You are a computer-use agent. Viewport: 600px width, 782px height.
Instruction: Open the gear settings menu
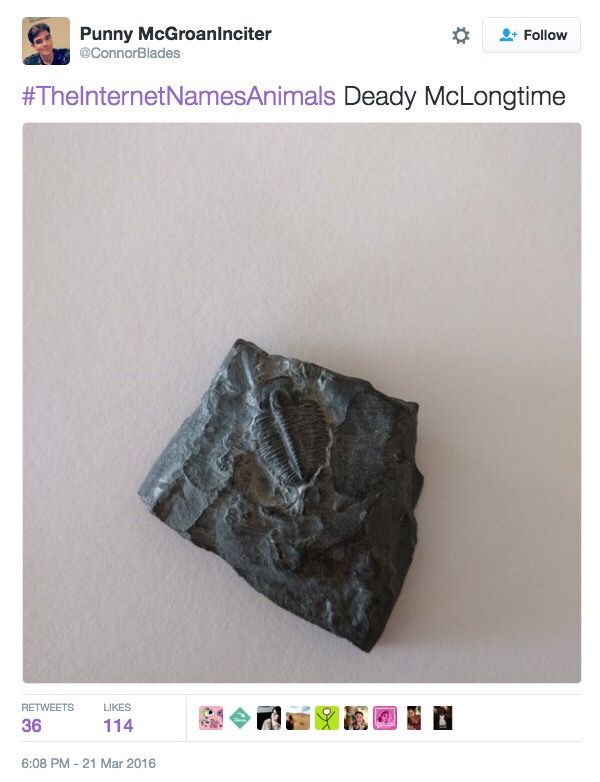461,35
